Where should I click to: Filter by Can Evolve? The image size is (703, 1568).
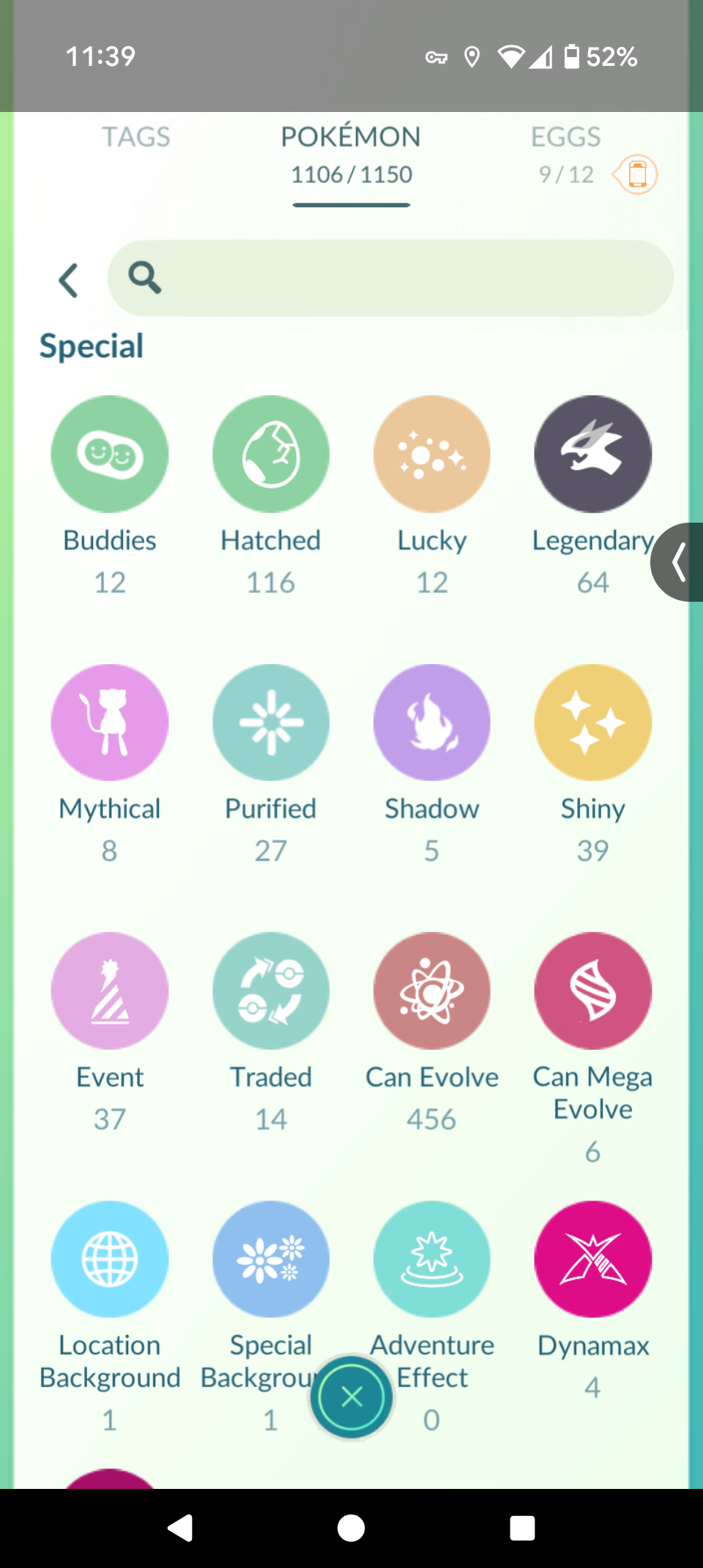click(432, 990)
